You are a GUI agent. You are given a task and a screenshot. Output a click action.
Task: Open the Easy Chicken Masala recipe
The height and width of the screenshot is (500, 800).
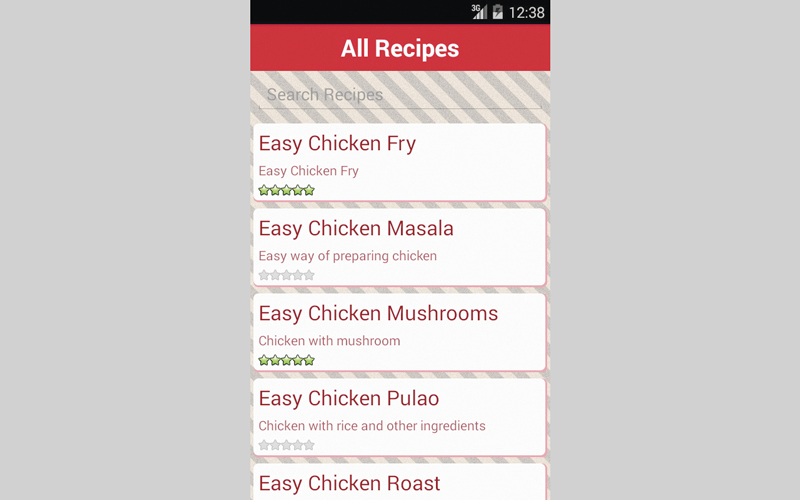tap(400, 247)
